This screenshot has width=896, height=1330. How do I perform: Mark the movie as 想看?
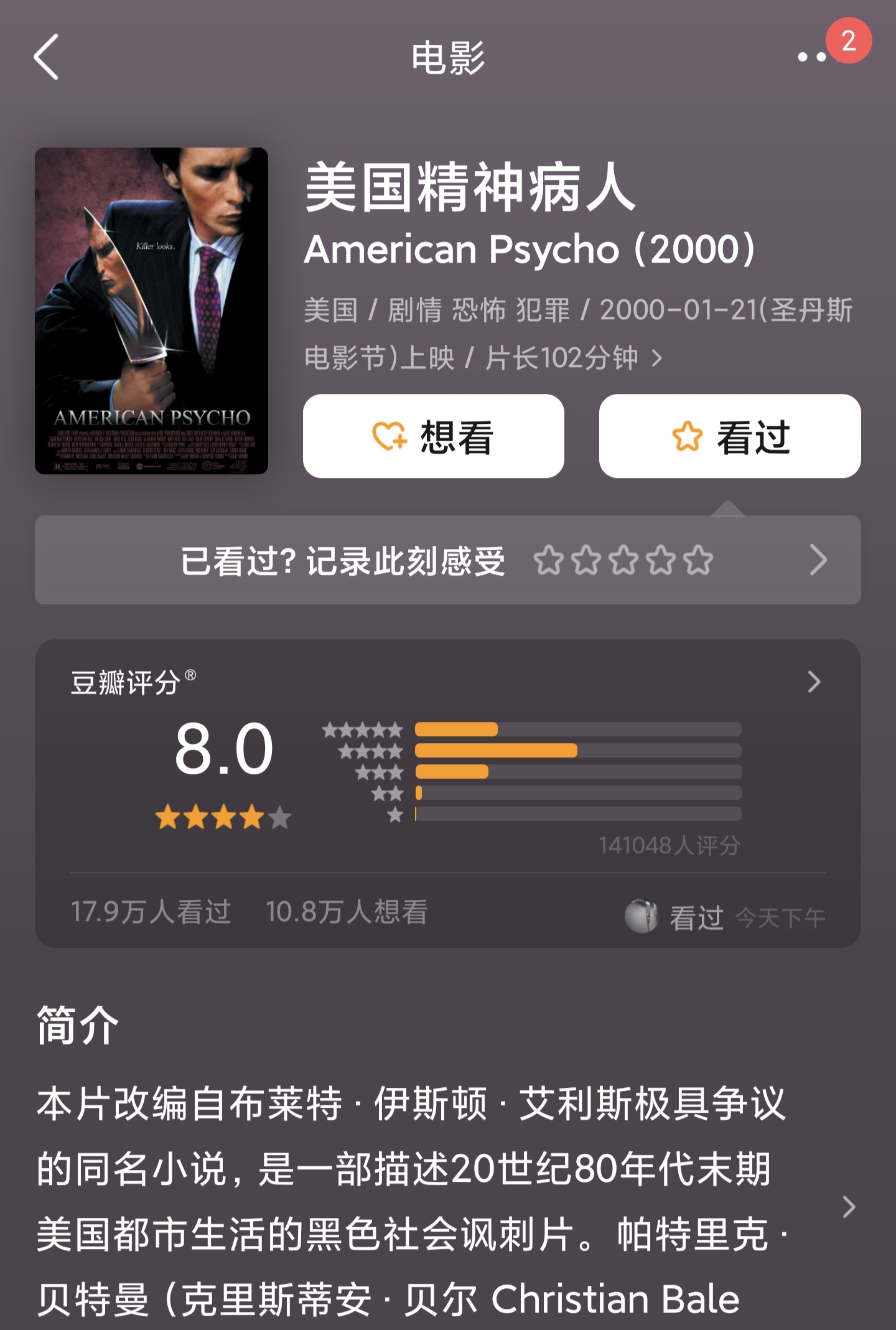point(433,436)
